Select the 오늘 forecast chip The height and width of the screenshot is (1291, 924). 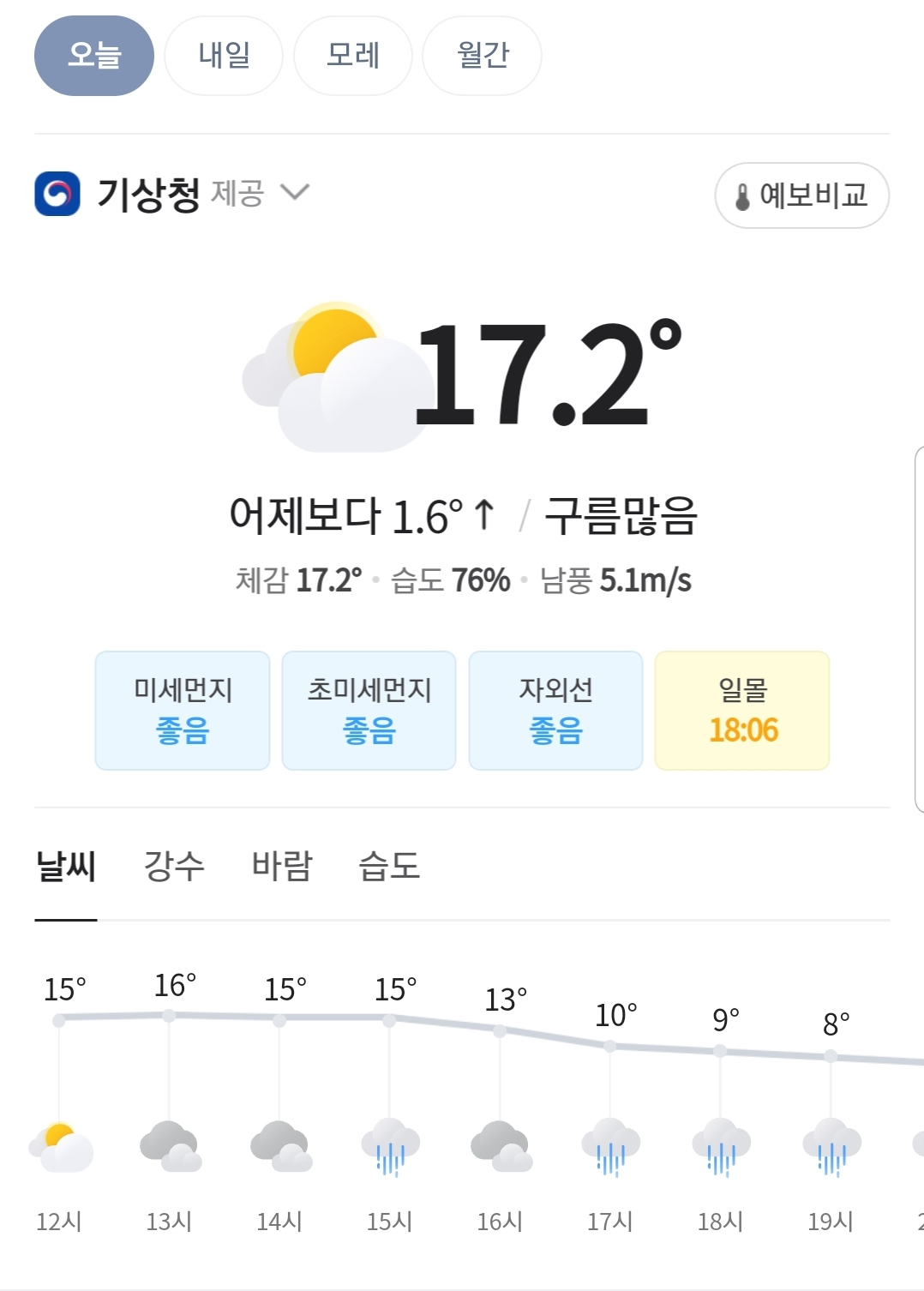coord(94,56)
